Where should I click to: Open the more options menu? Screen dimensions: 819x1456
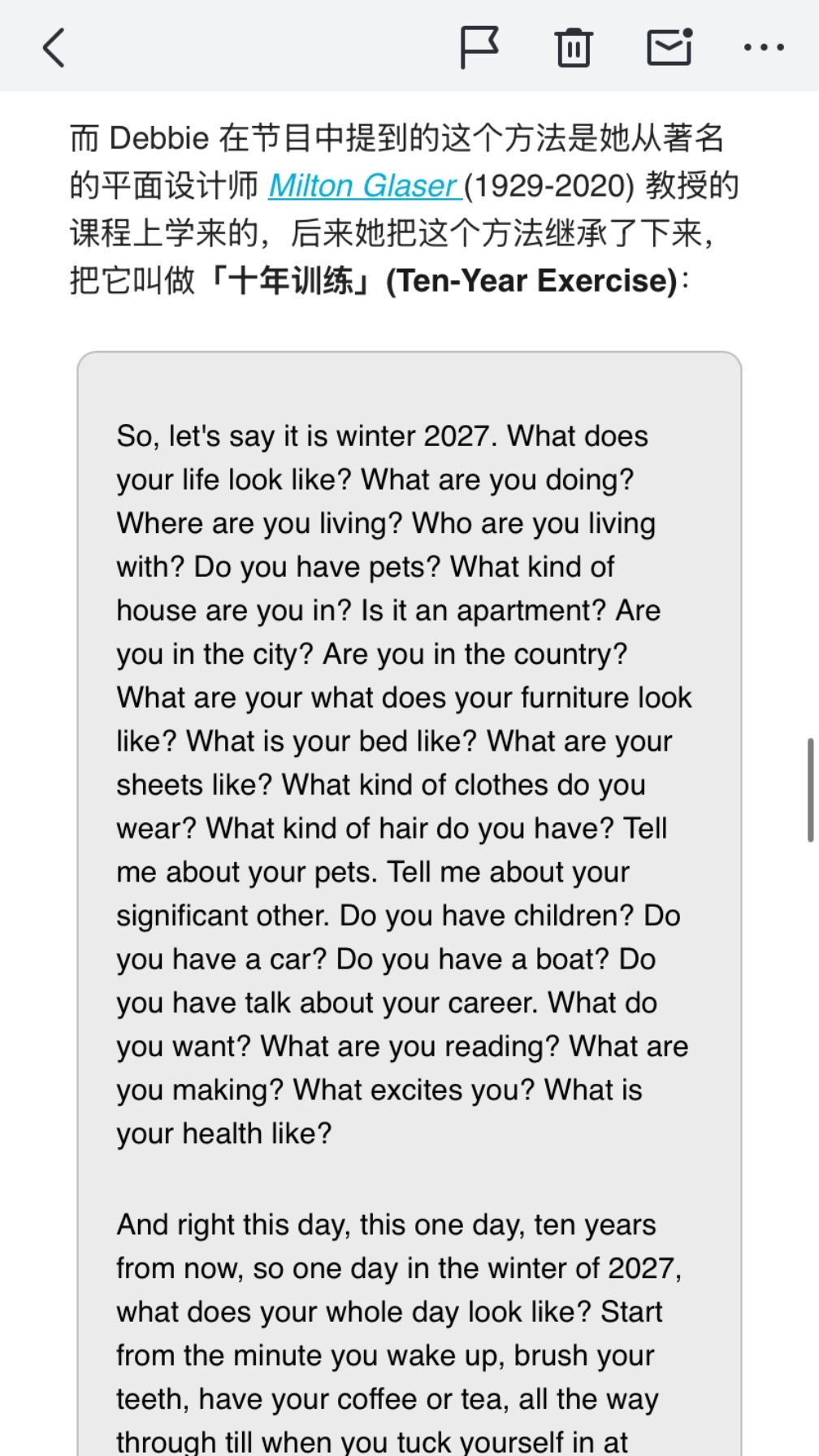point(764,47)
